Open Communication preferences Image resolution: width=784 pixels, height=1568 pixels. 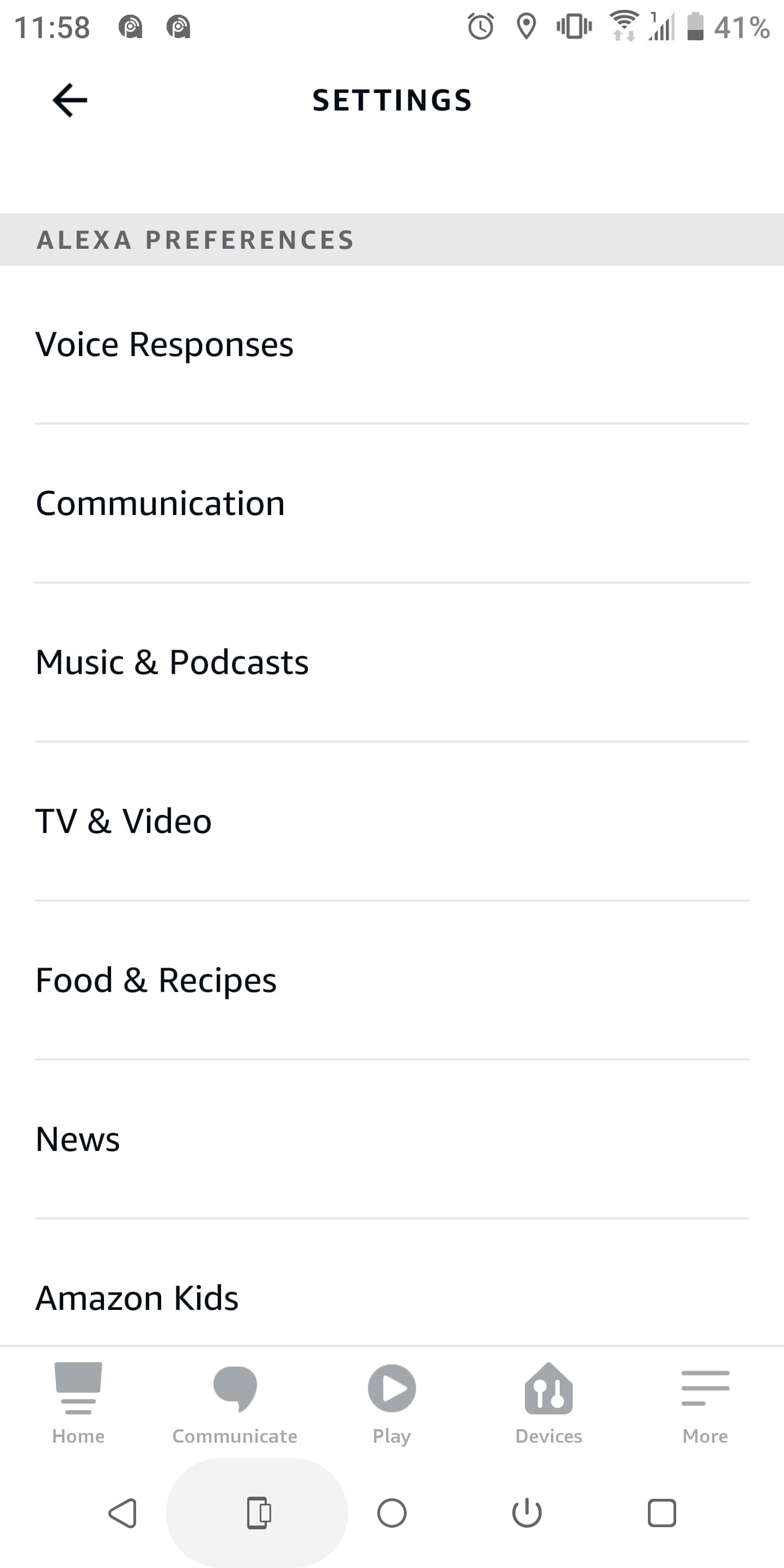(x=392, y=504)
